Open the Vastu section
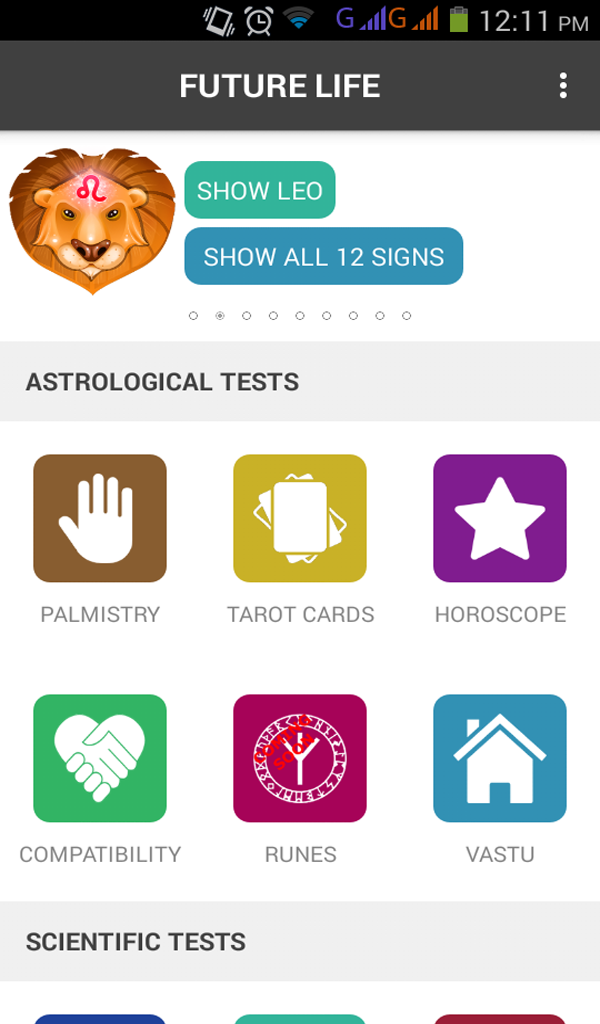 pyautogui.click(x=500, y=758)
